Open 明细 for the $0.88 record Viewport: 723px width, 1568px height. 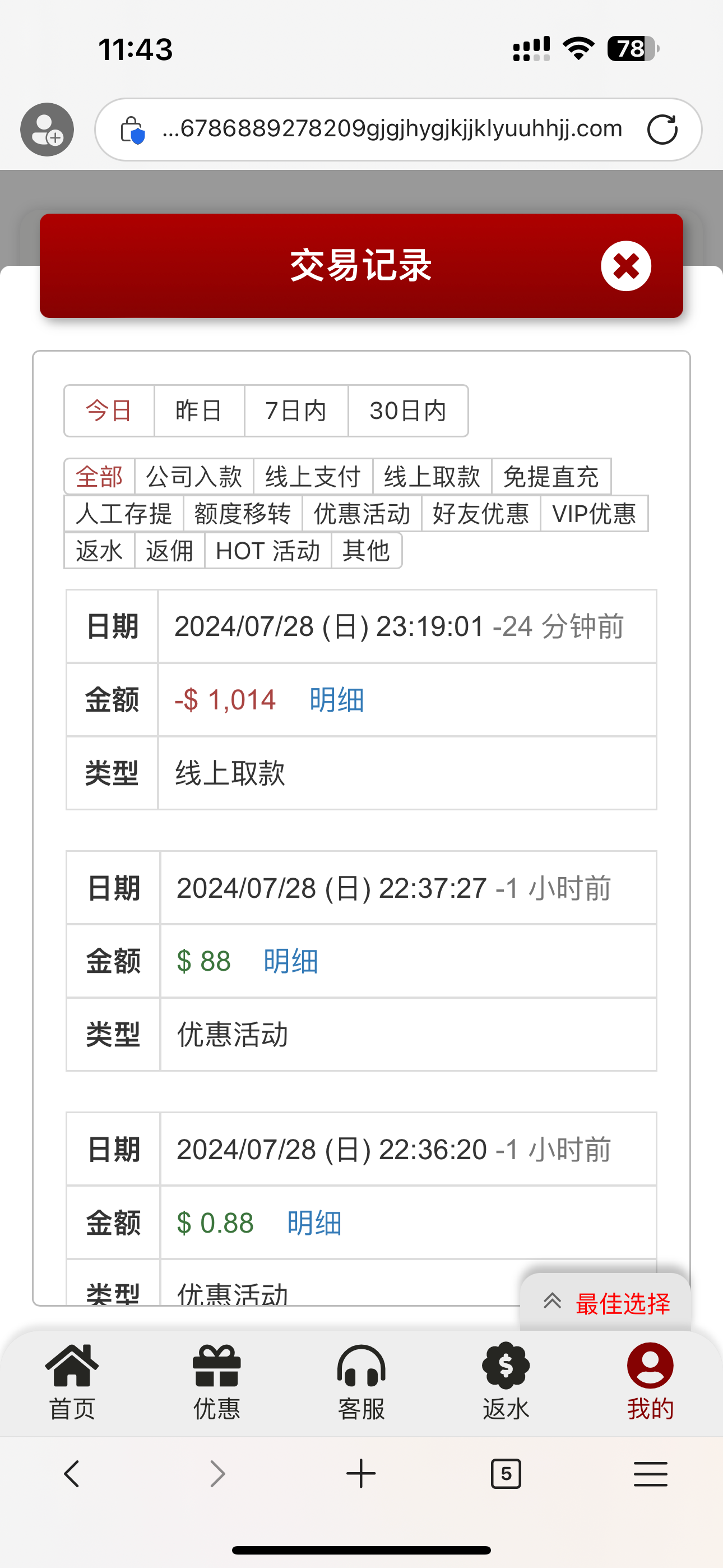coord(314,1224)
